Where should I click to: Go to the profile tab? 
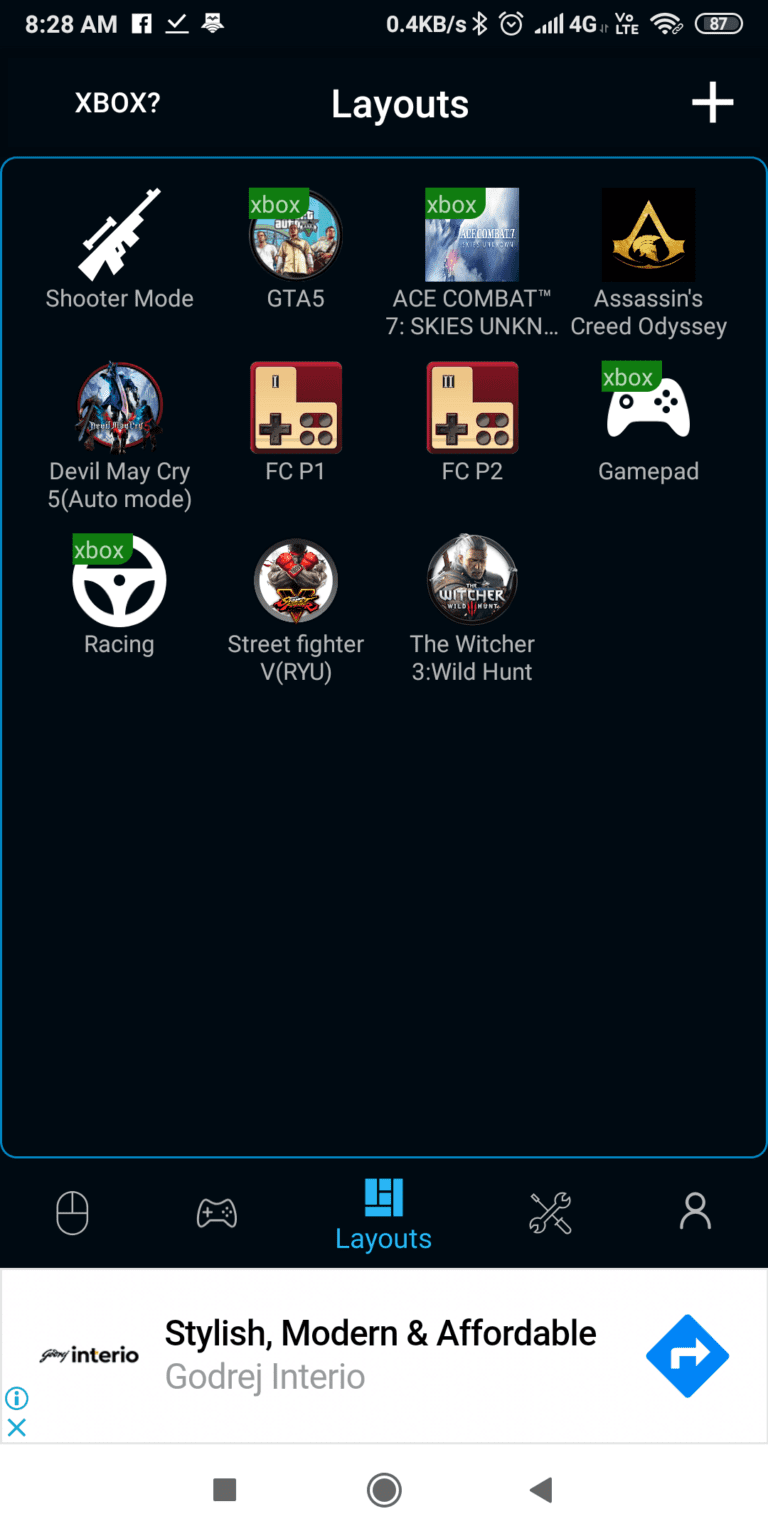[695, 1211]
